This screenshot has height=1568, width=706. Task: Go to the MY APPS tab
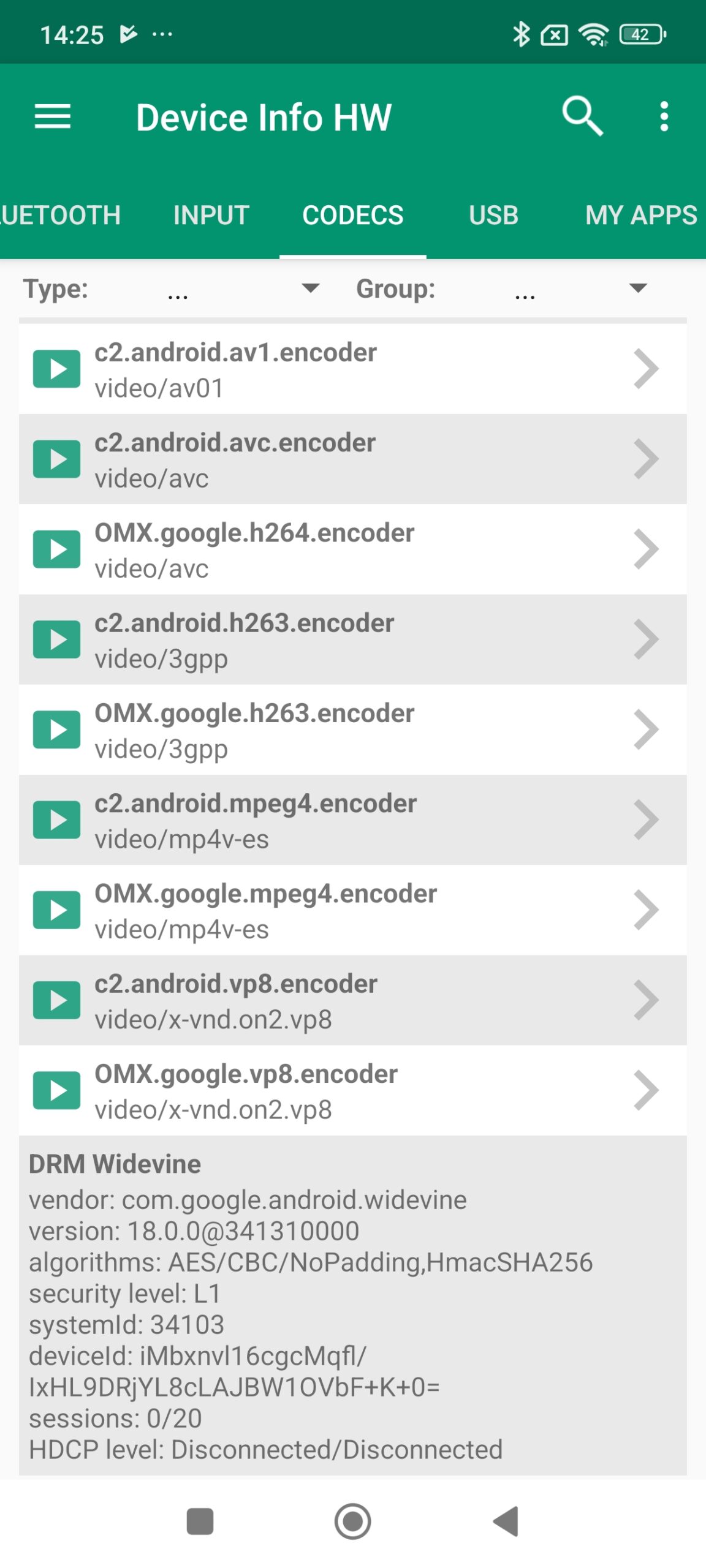[640, 216]
